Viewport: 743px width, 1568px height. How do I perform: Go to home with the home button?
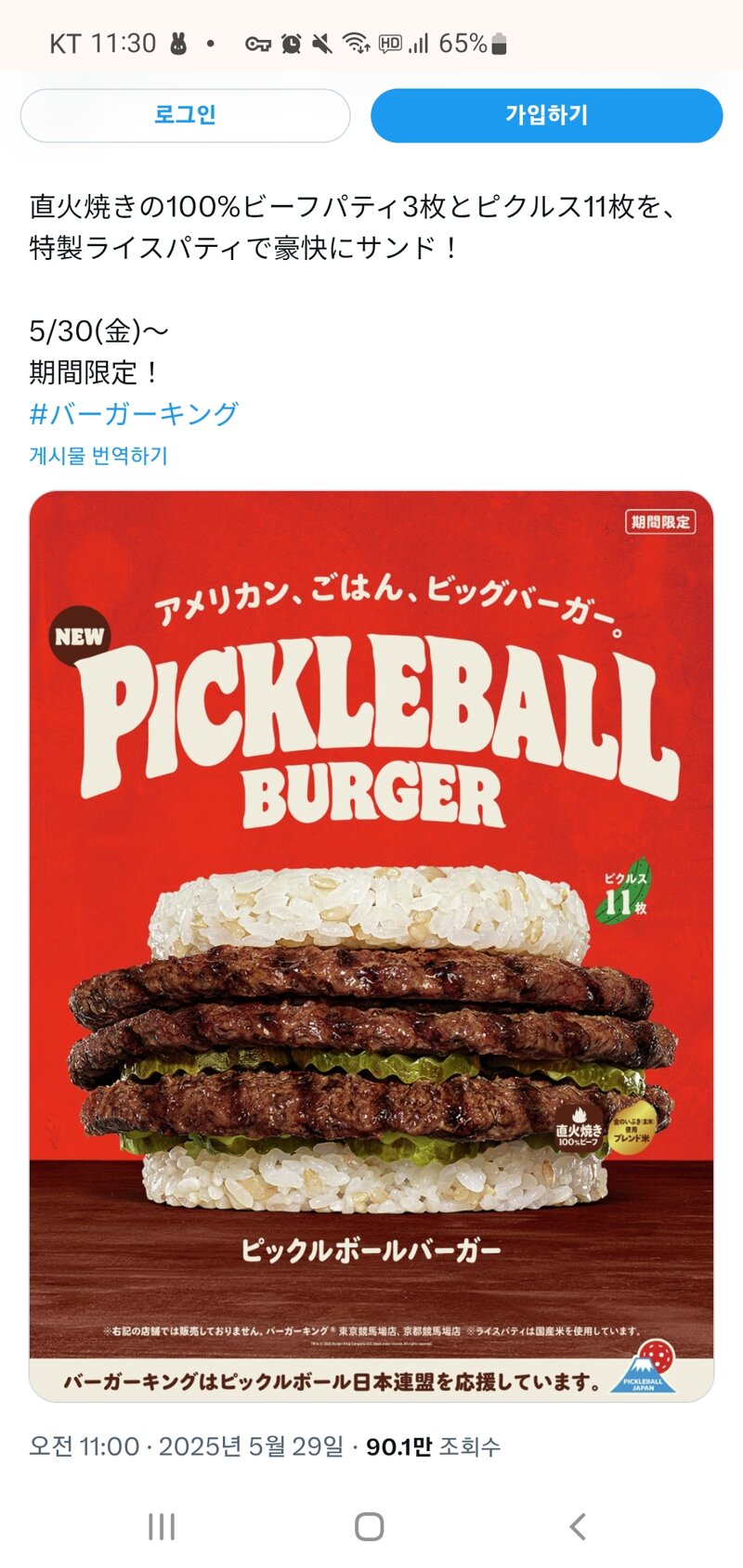tap(370, 1526)
